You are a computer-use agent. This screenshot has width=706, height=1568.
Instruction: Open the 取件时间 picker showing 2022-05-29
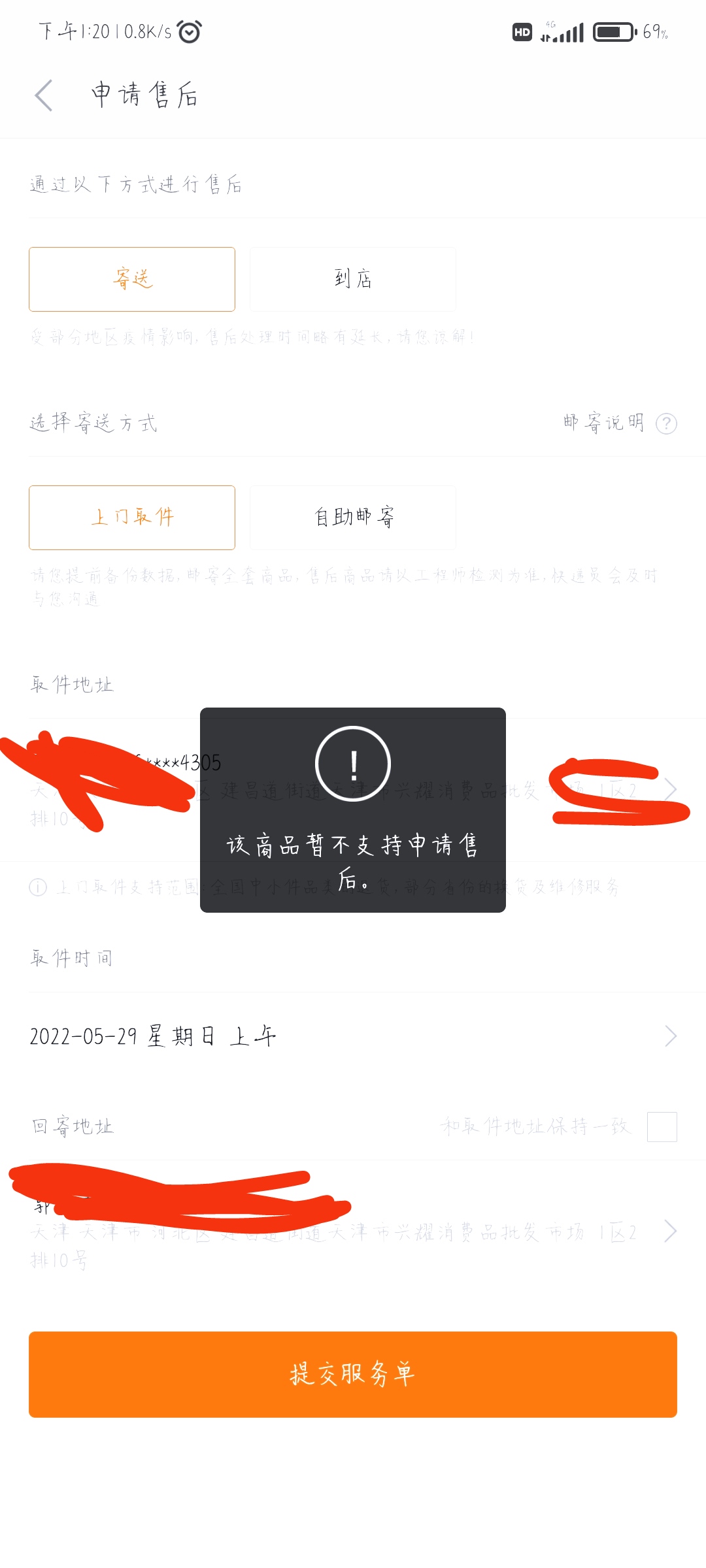tap(353, 1036)
